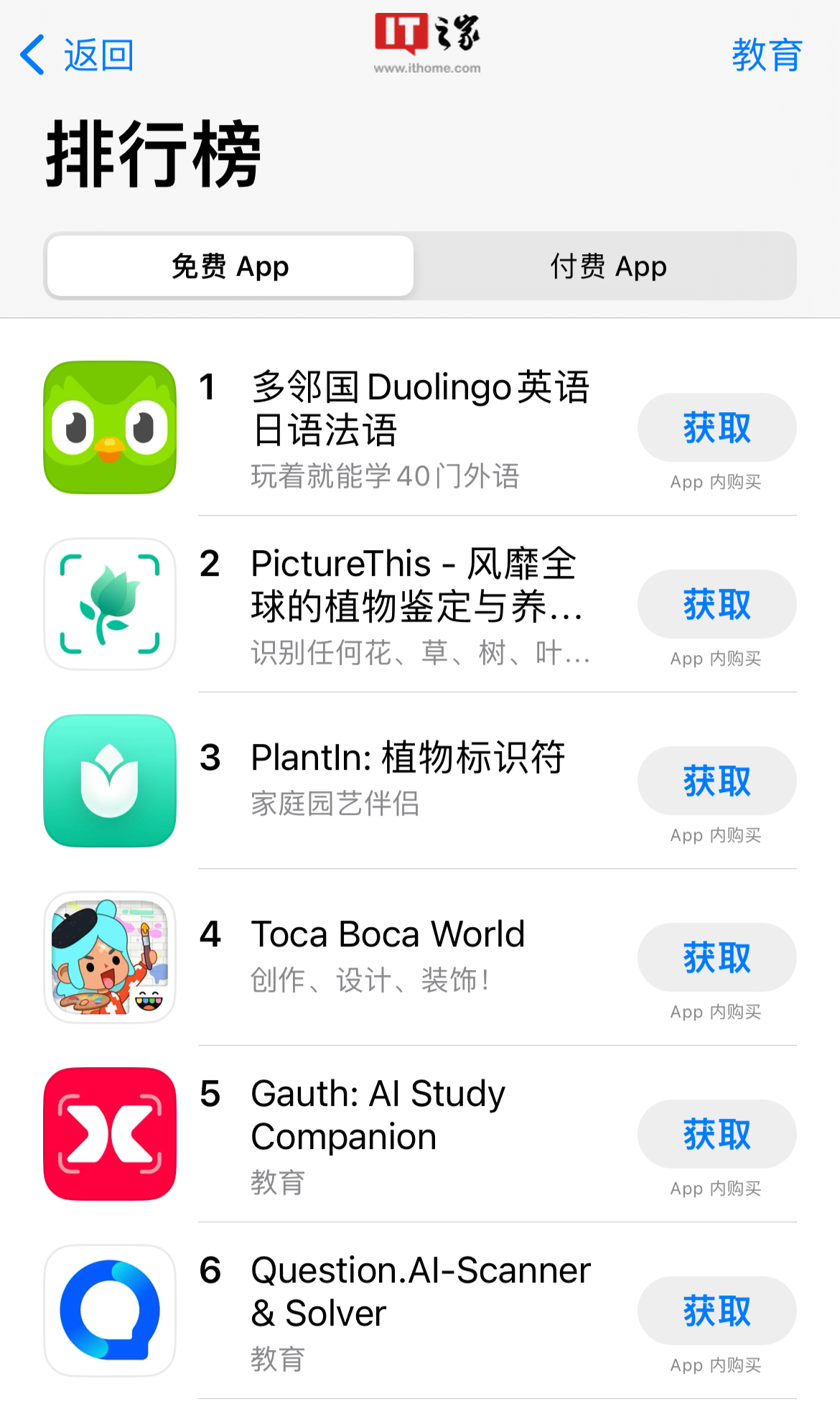840x1401 pixels.
Task: View PlantIn: 植物标识符 details
Action: (x=407, y=758)
